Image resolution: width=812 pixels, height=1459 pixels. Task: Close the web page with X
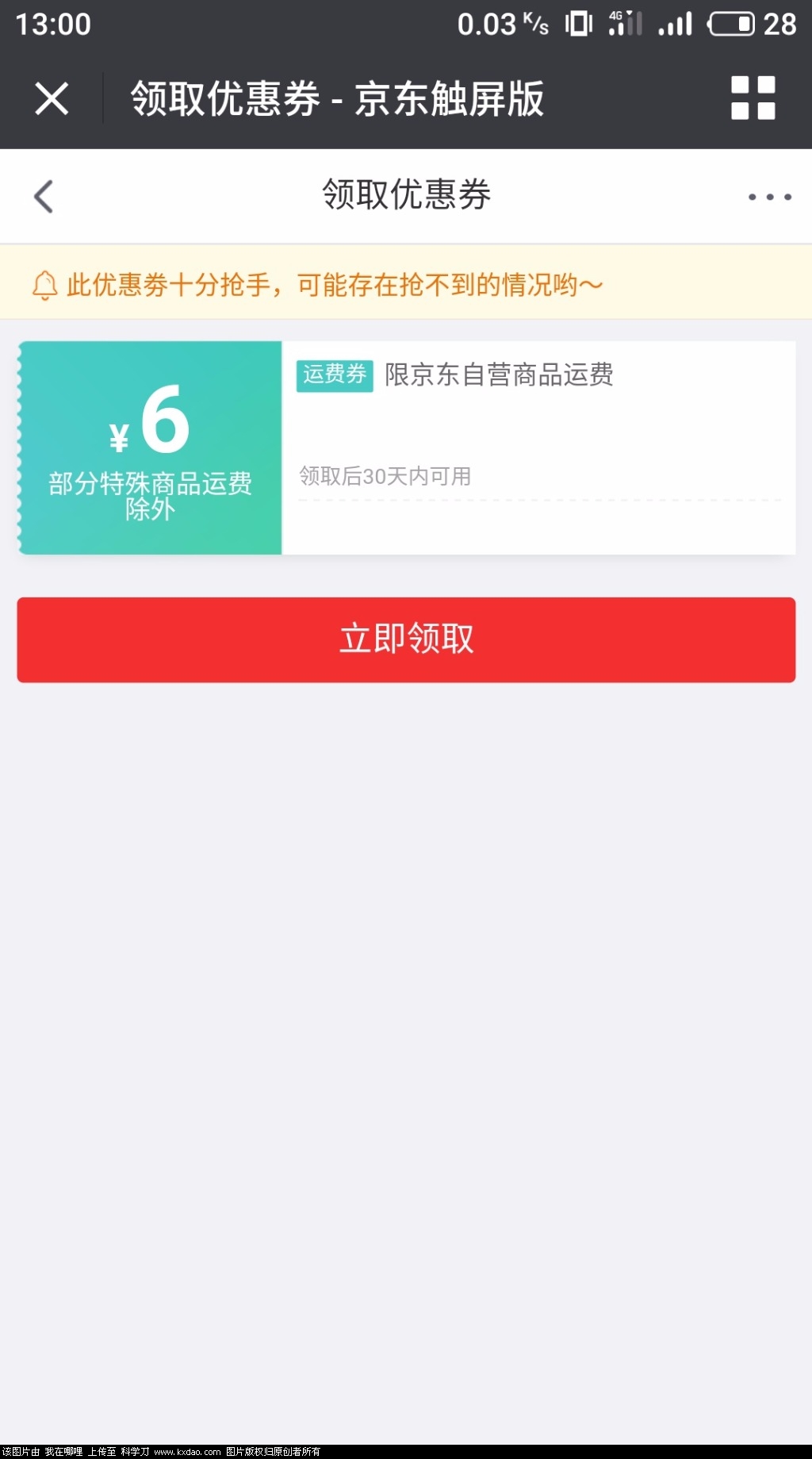coord(52,99)
